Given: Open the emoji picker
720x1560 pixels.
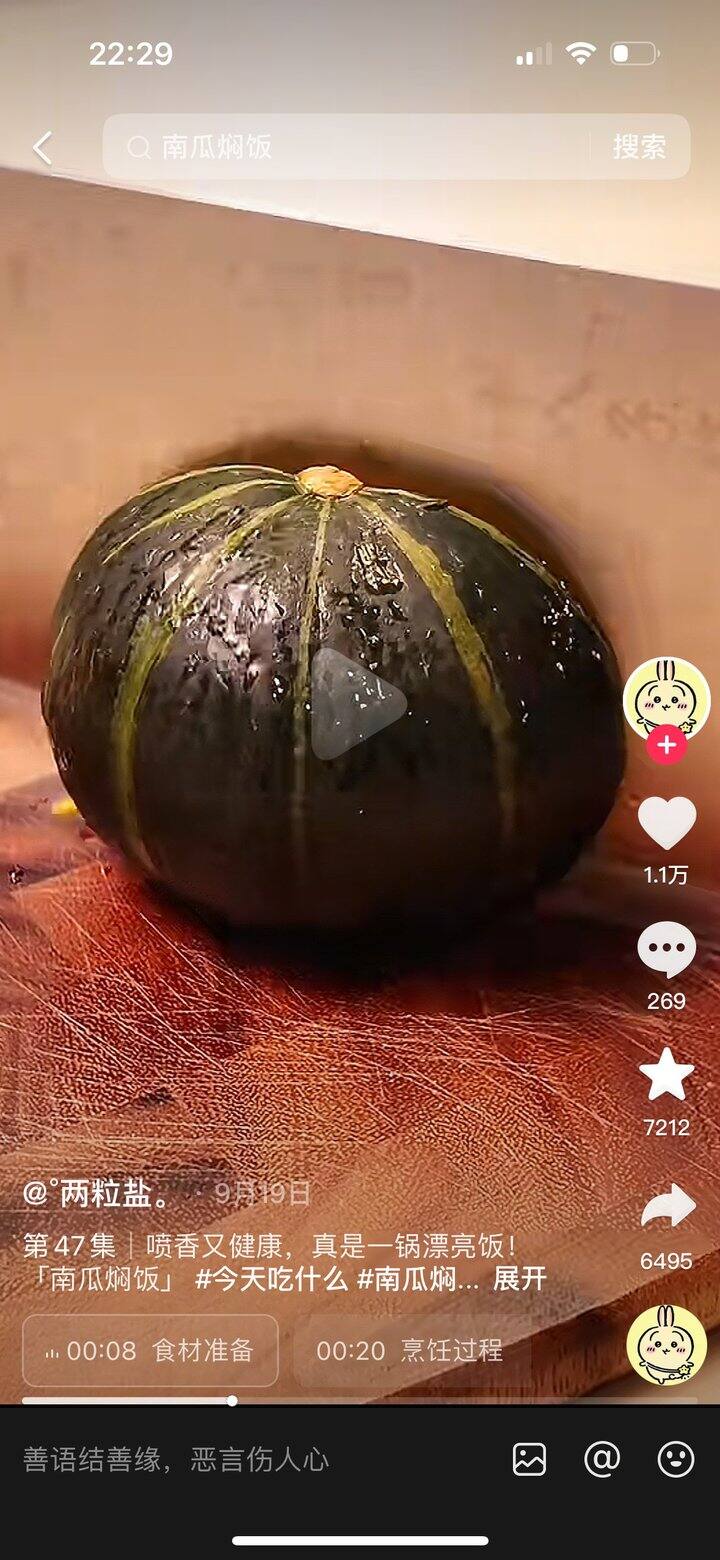Looking at the screenshot, I should [x=676, y=1460].
